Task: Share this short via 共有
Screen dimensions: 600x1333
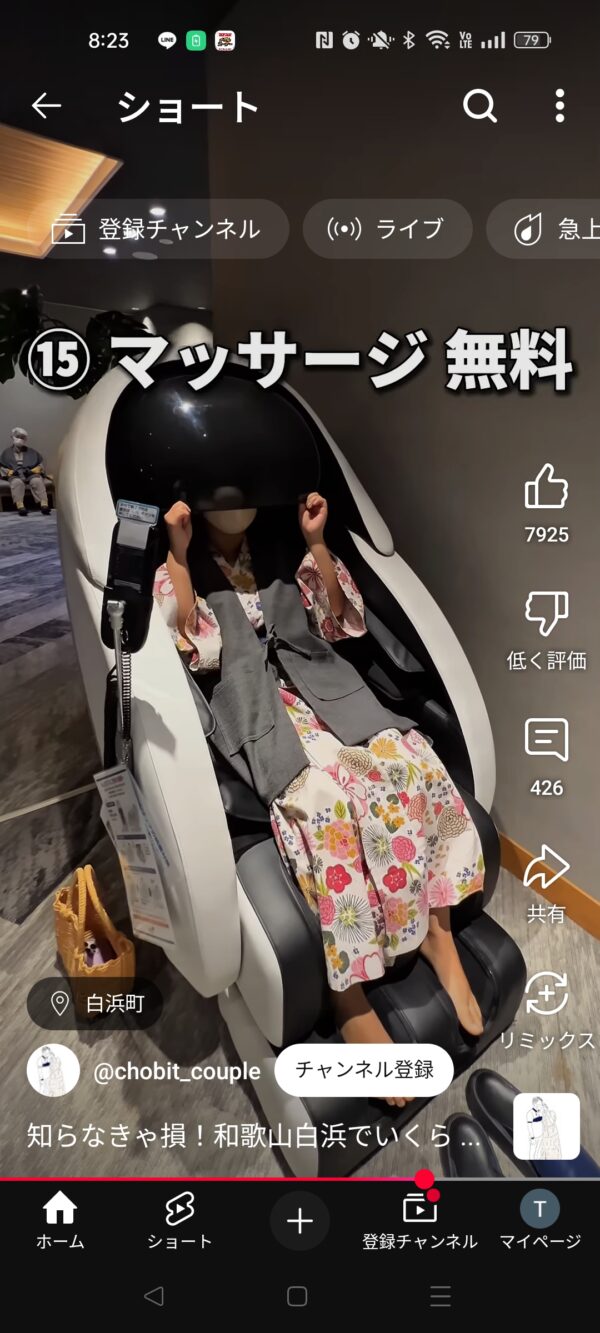Action: coord(546,868)
